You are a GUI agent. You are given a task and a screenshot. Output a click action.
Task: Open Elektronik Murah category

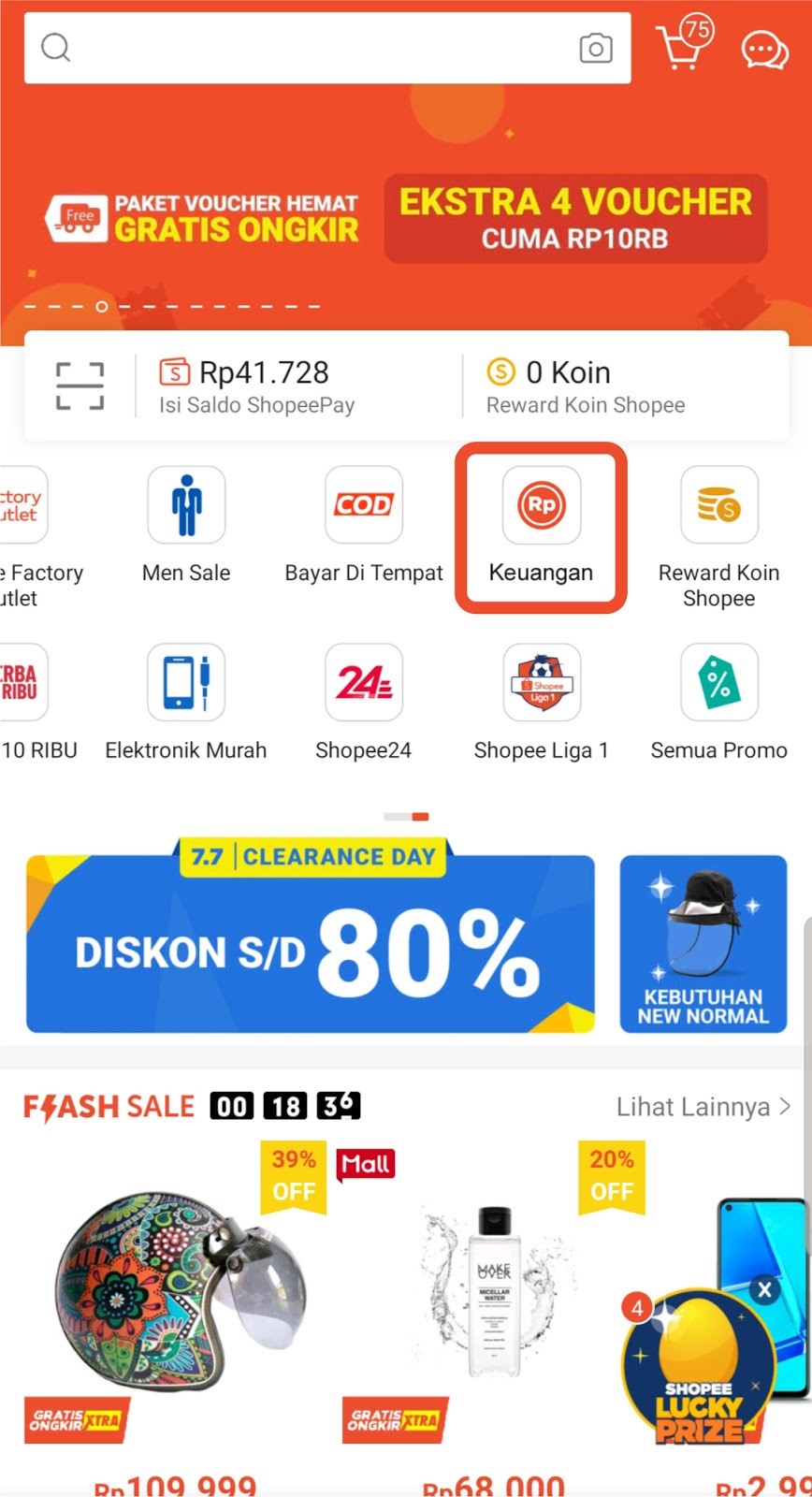(186, 702)
